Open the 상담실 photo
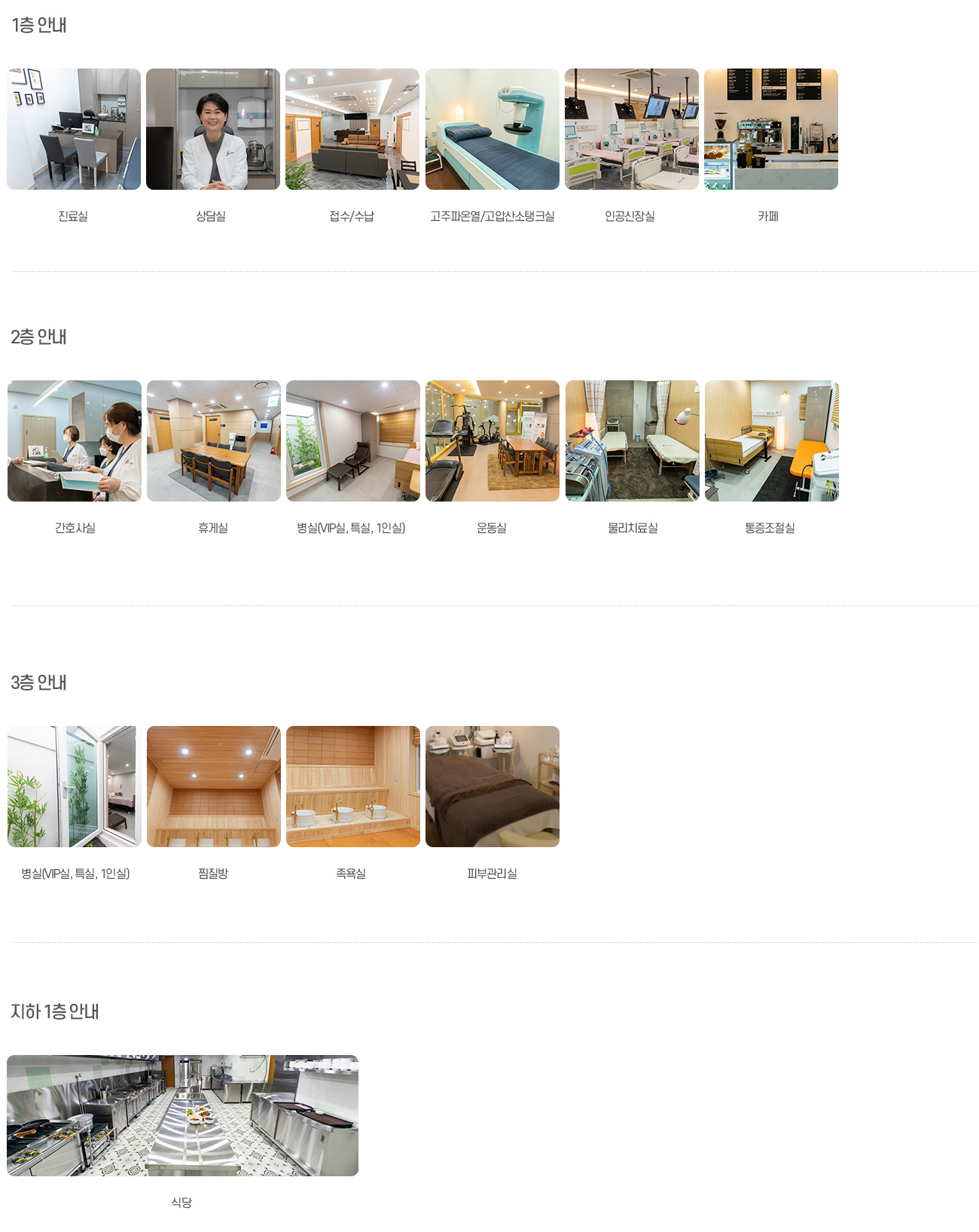Image resolution: width=979 pixels, height=1232 pixels. pos(213,129)
